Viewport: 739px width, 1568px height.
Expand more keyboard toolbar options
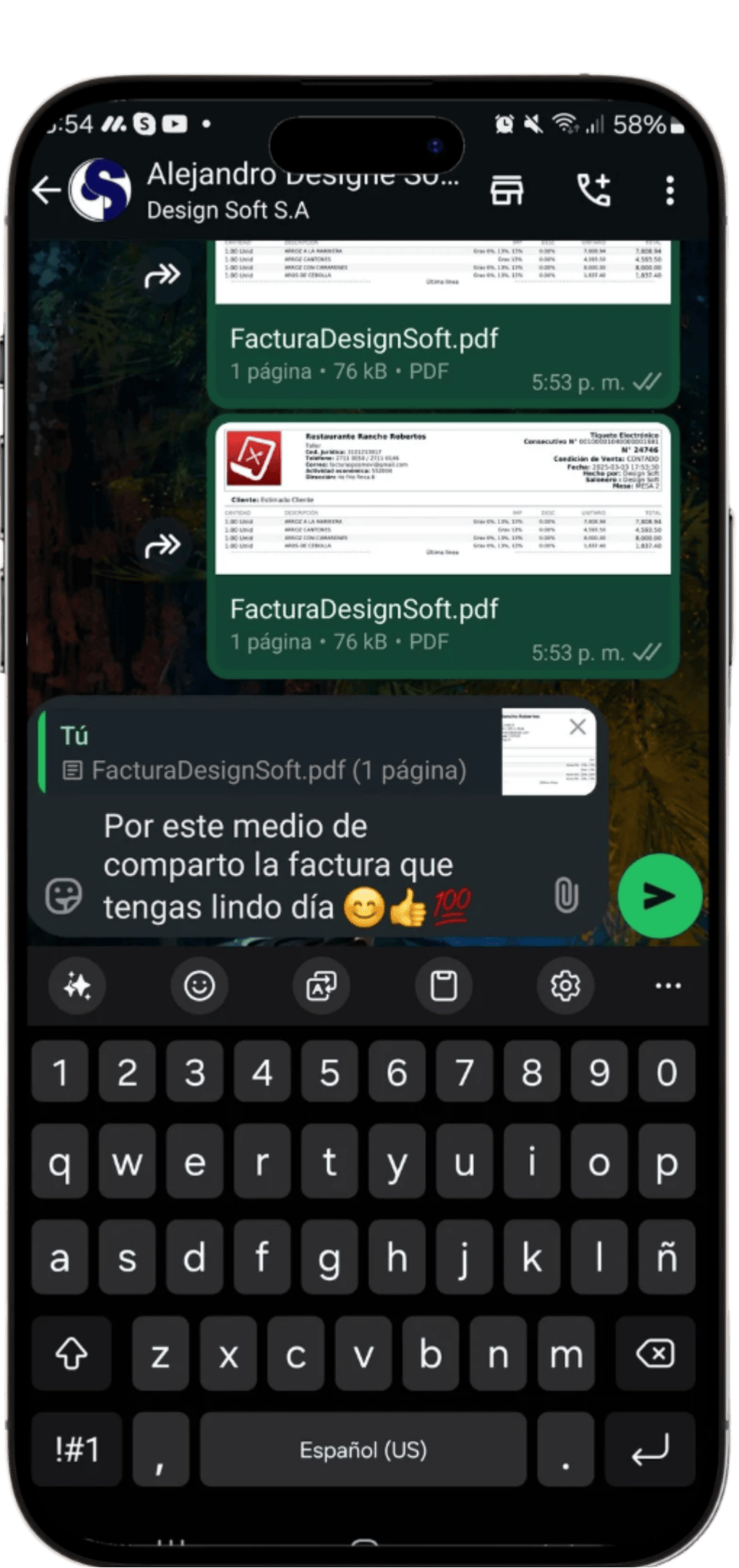click(x=669, y=985)
